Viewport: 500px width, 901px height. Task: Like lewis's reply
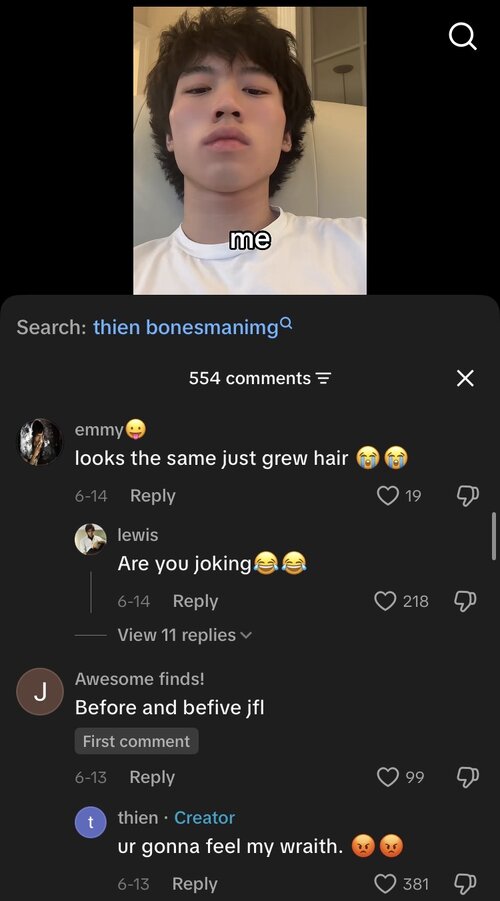385,601
